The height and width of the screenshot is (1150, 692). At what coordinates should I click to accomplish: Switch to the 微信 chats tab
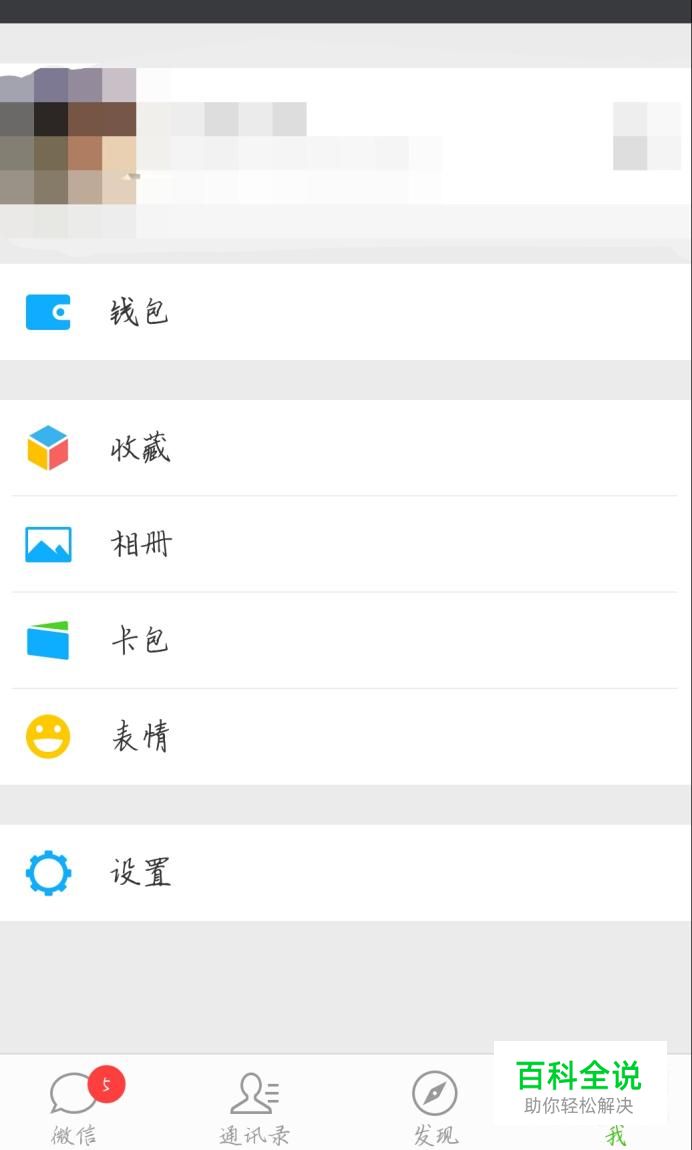75,1106
